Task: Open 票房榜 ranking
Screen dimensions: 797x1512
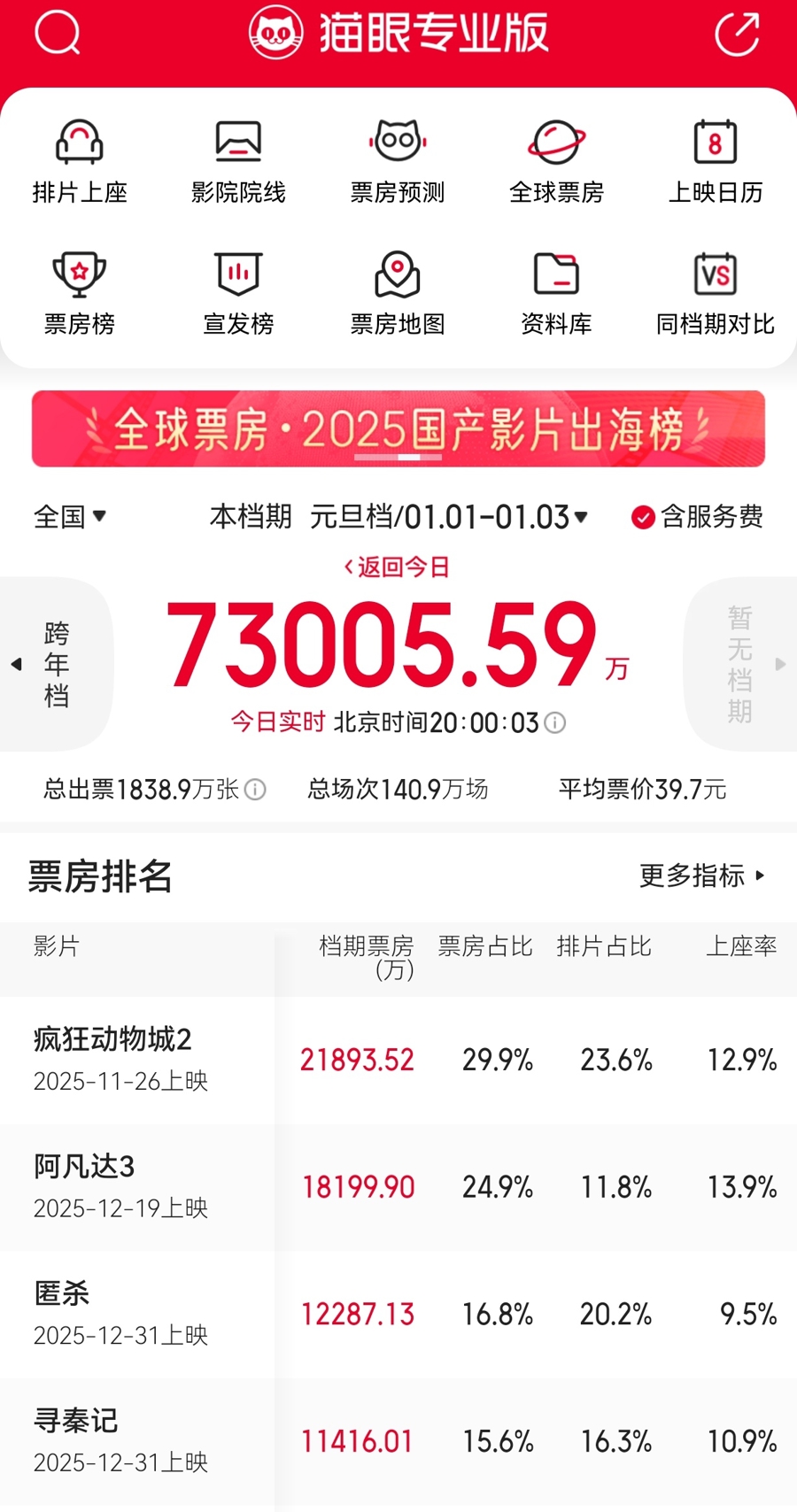Action: [80, 294]
